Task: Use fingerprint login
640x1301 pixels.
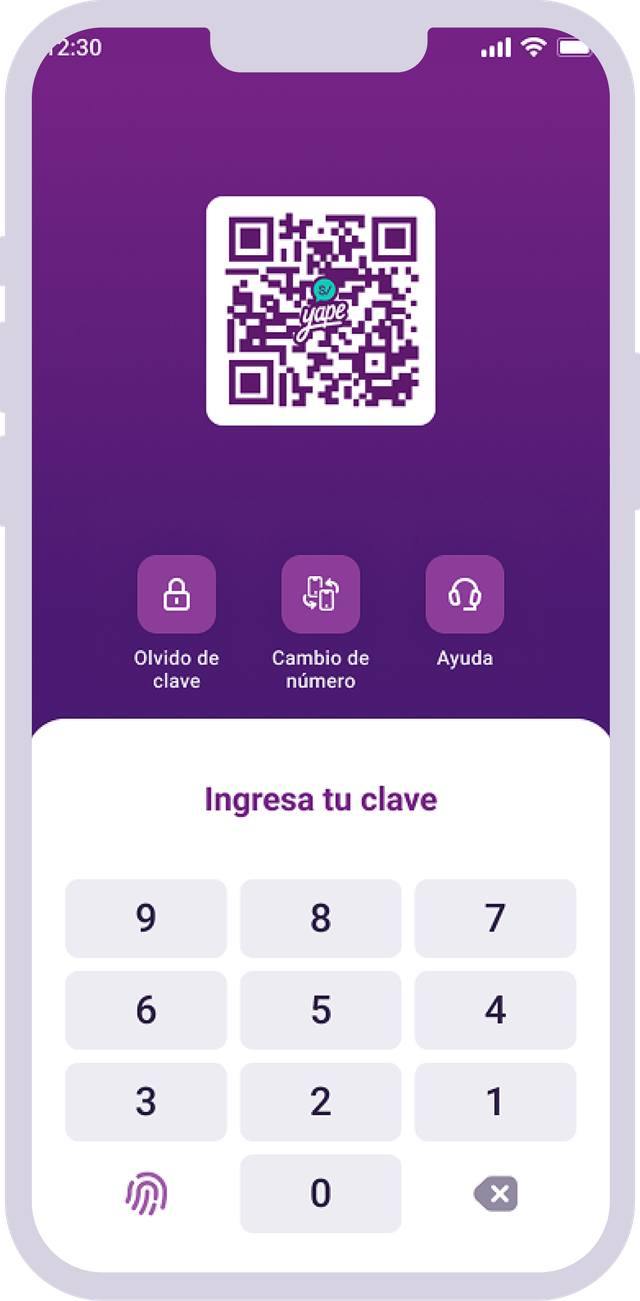Action: coord(146,1193)
